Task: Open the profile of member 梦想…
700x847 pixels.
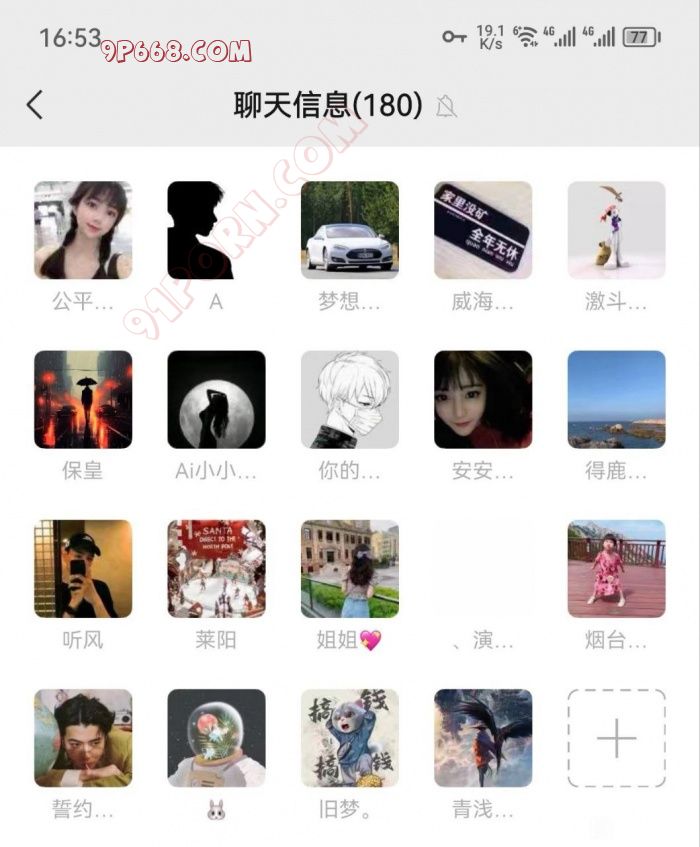Action: click(350, 230)
